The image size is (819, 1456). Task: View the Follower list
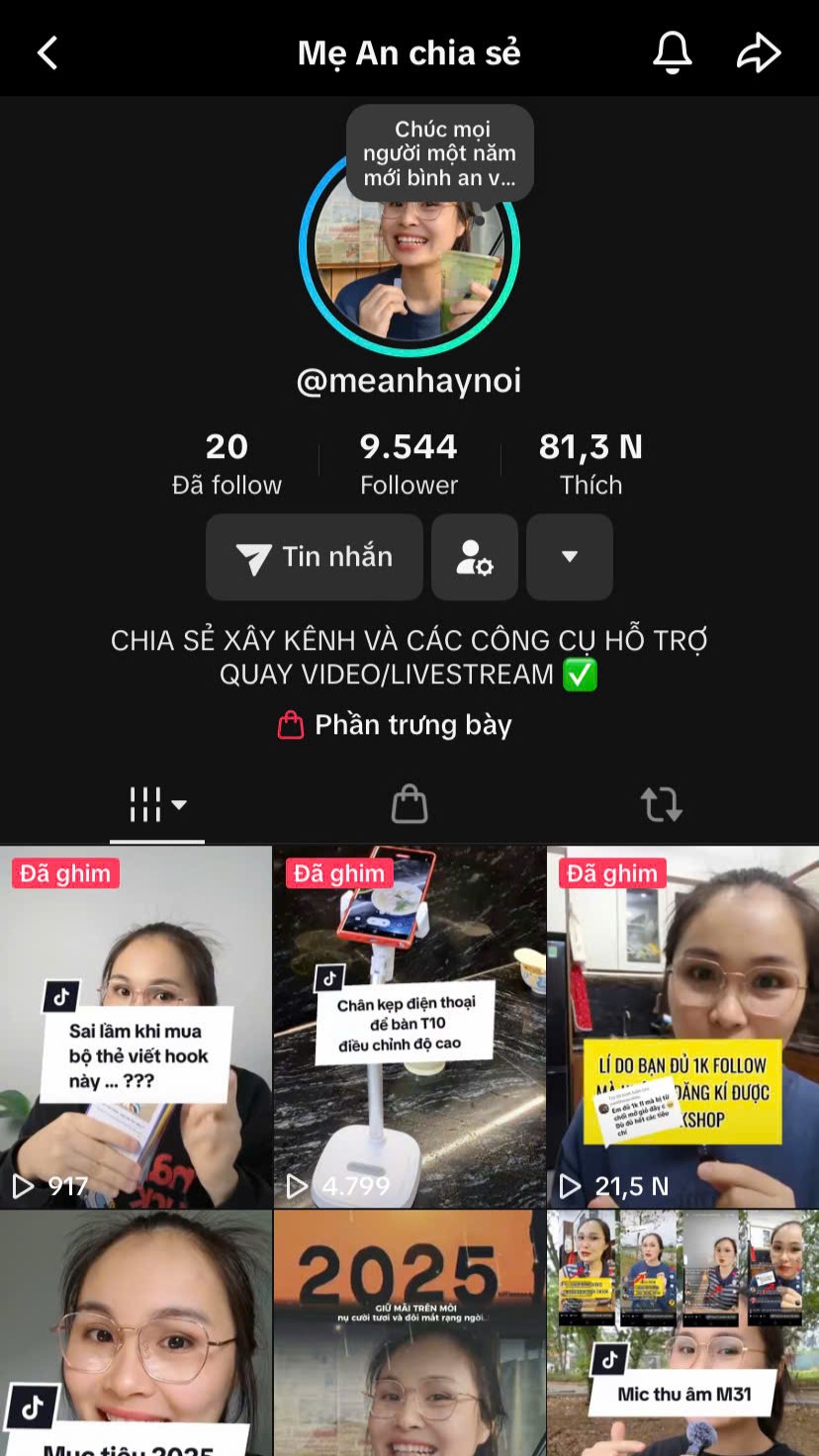[x=409, y=463]
